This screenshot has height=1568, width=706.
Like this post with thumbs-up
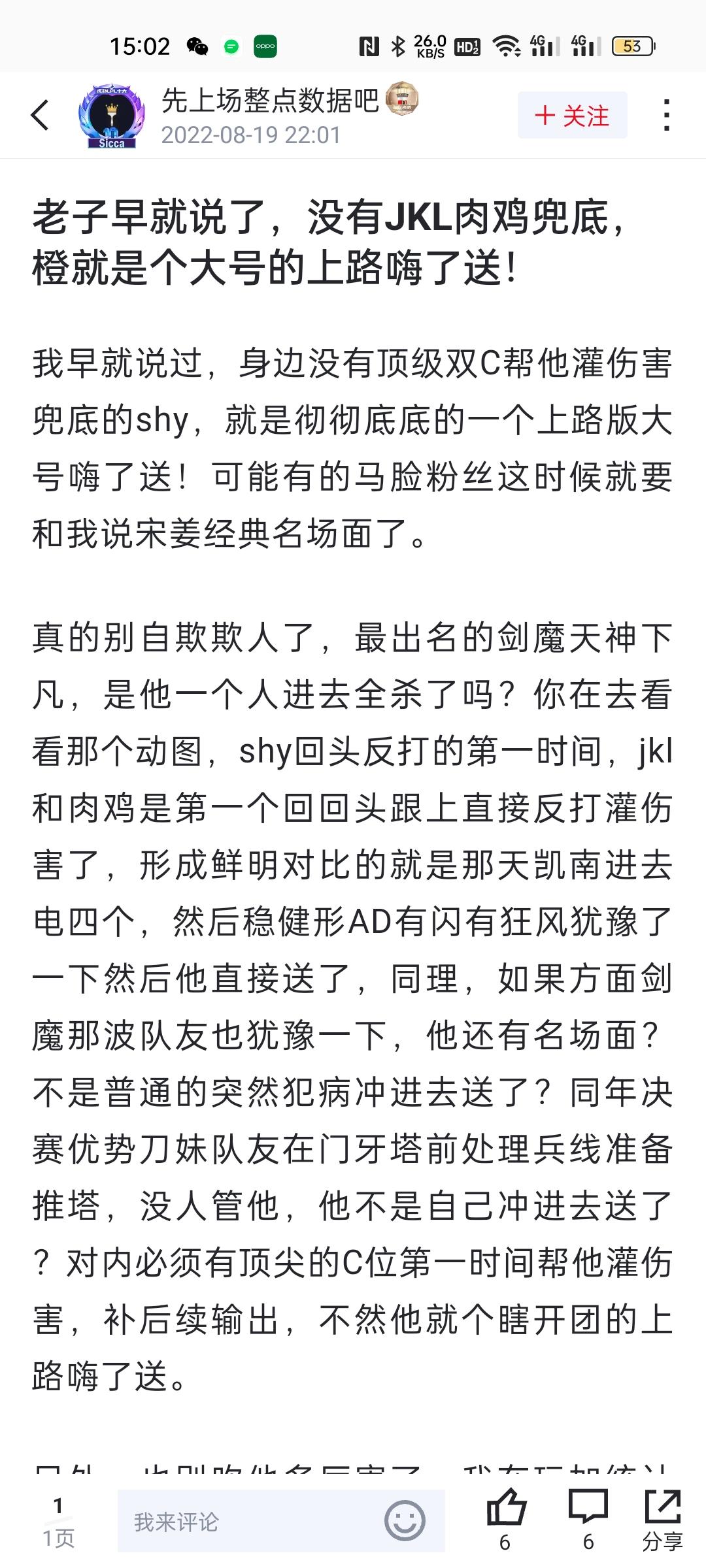coord(505,1509)
